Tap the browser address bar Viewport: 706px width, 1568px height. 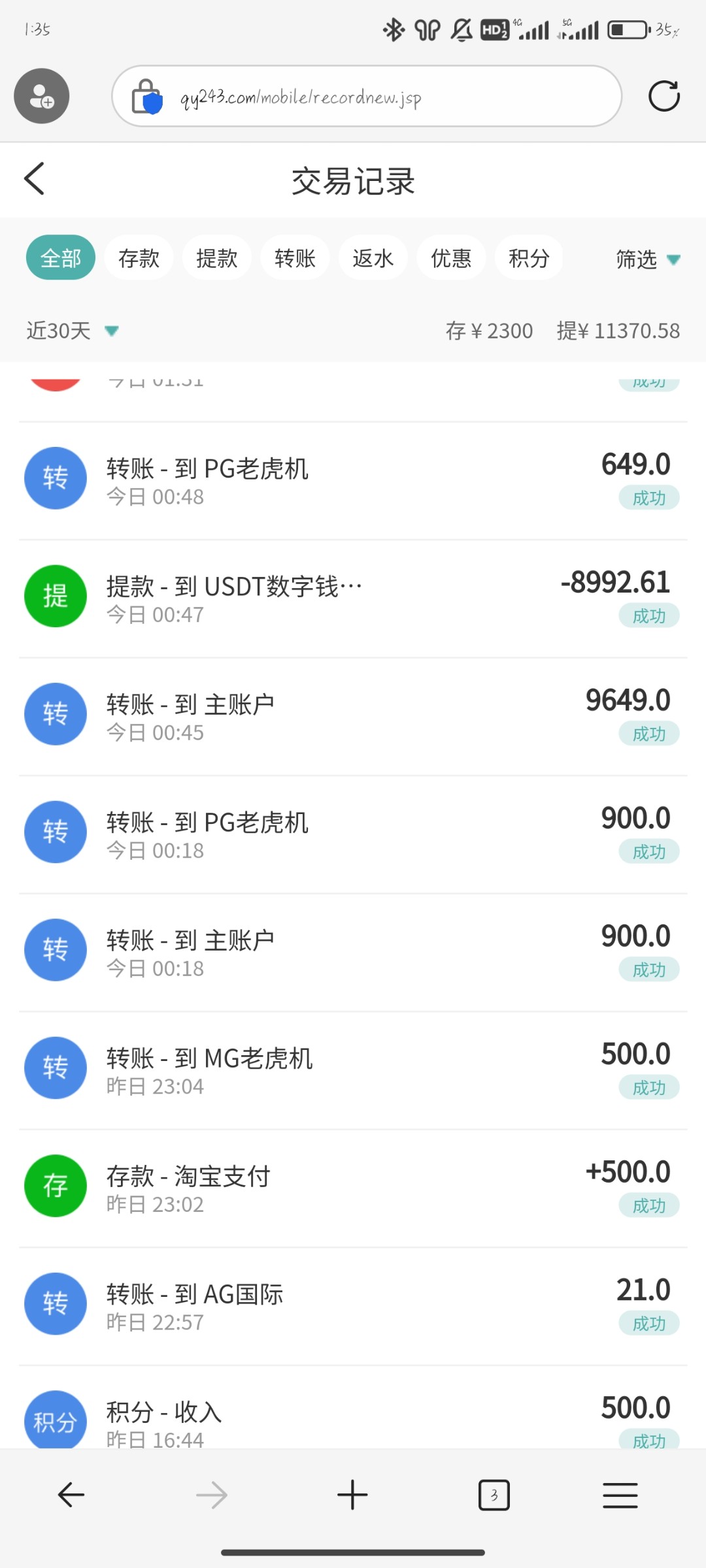tap(366, 97)
